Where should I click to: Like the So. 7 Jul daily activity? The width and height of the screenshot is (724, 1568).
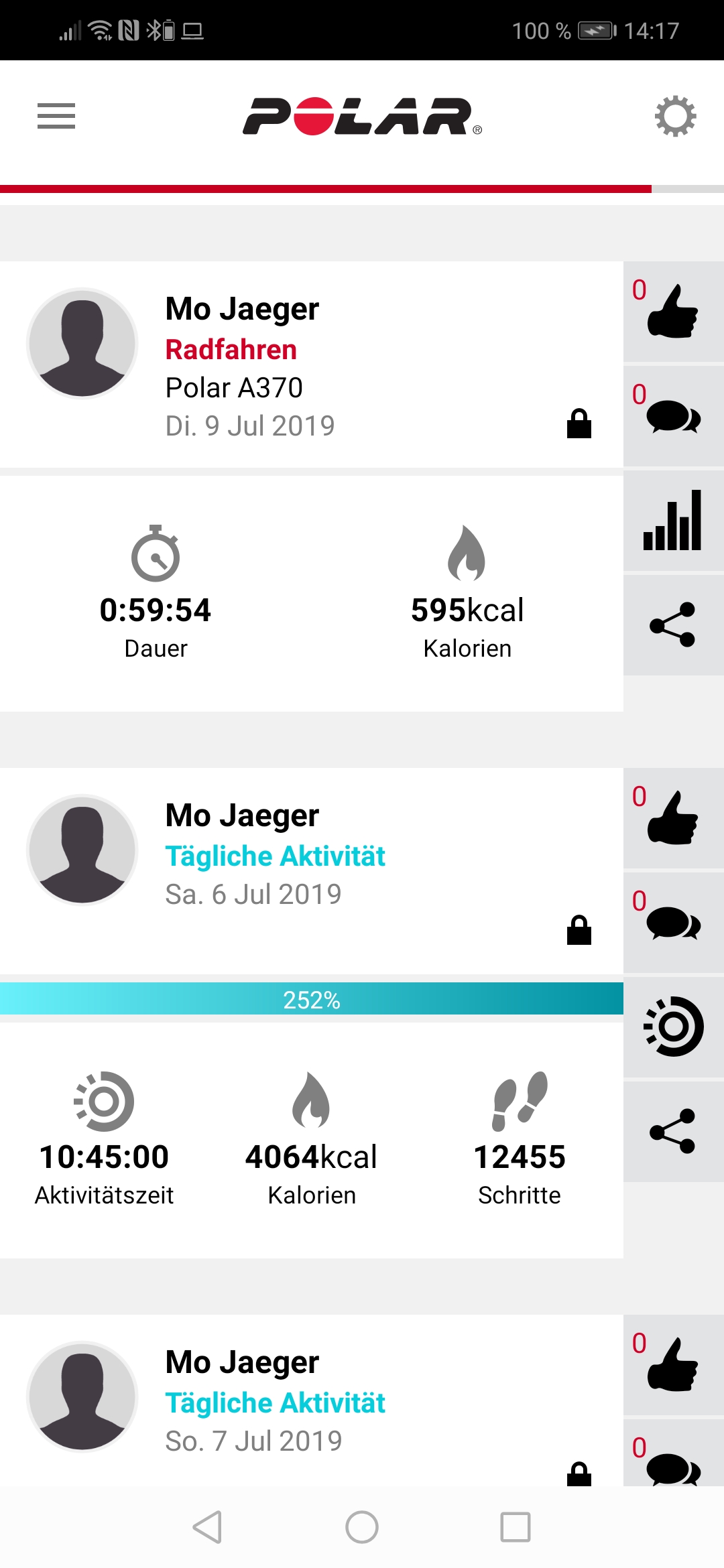click(x=673, y=1365)
